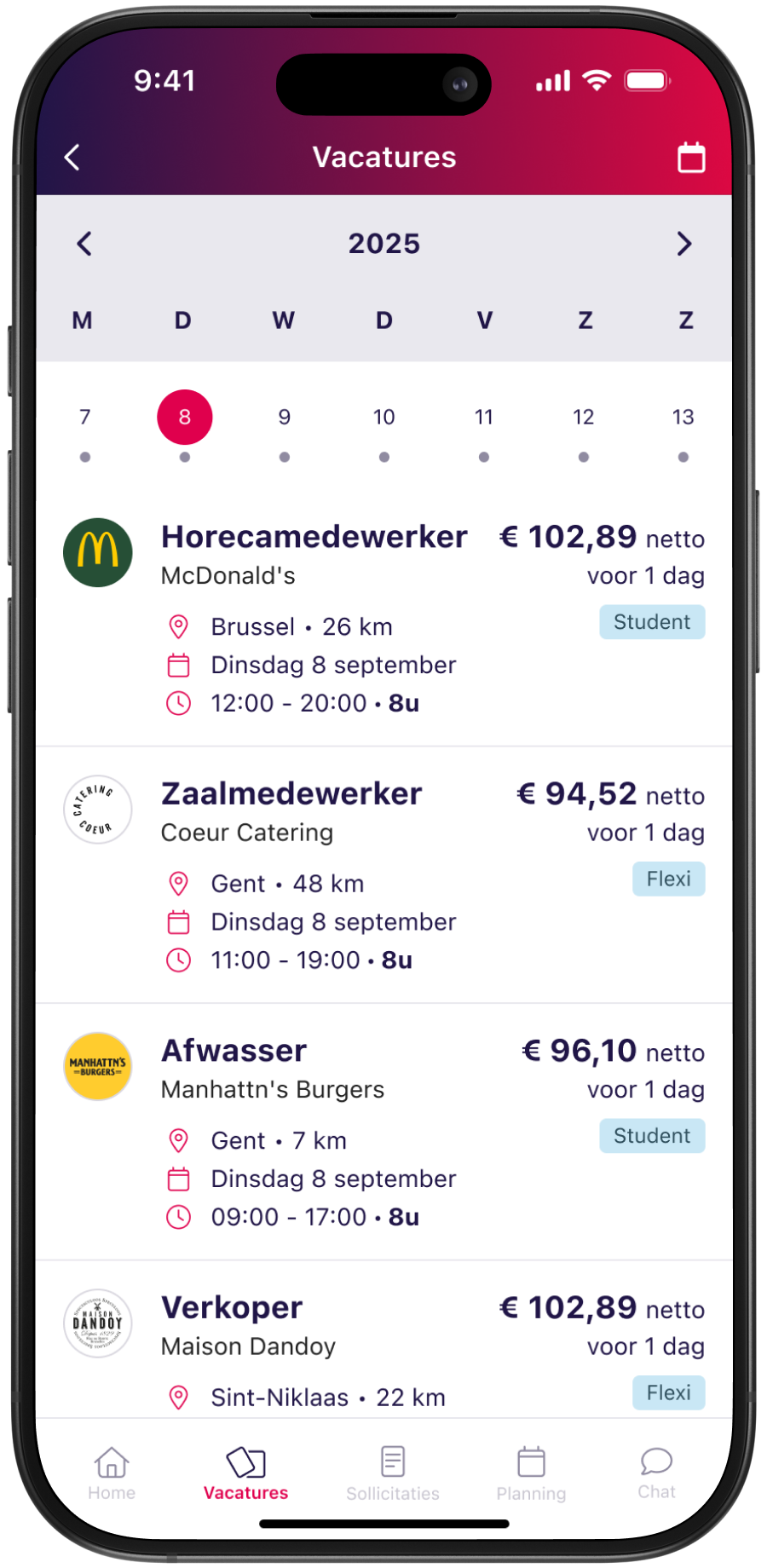The image size is (767, 1568).
Task: Open the calendar icon in header
Action: [x=690, y=158]
